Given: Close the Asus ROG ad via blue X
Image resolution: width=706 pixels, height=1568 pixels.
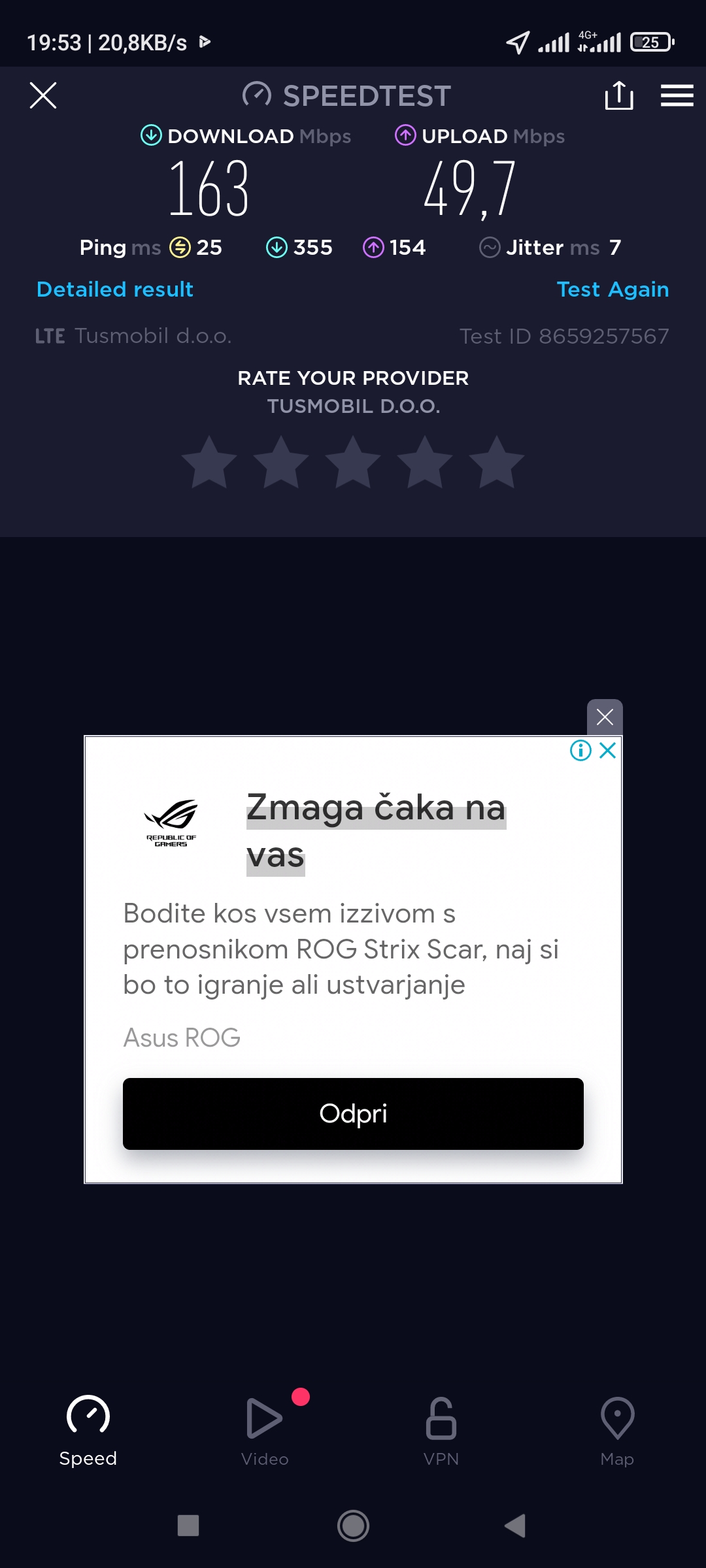Looking at the screenshot, I should [608, 750].
